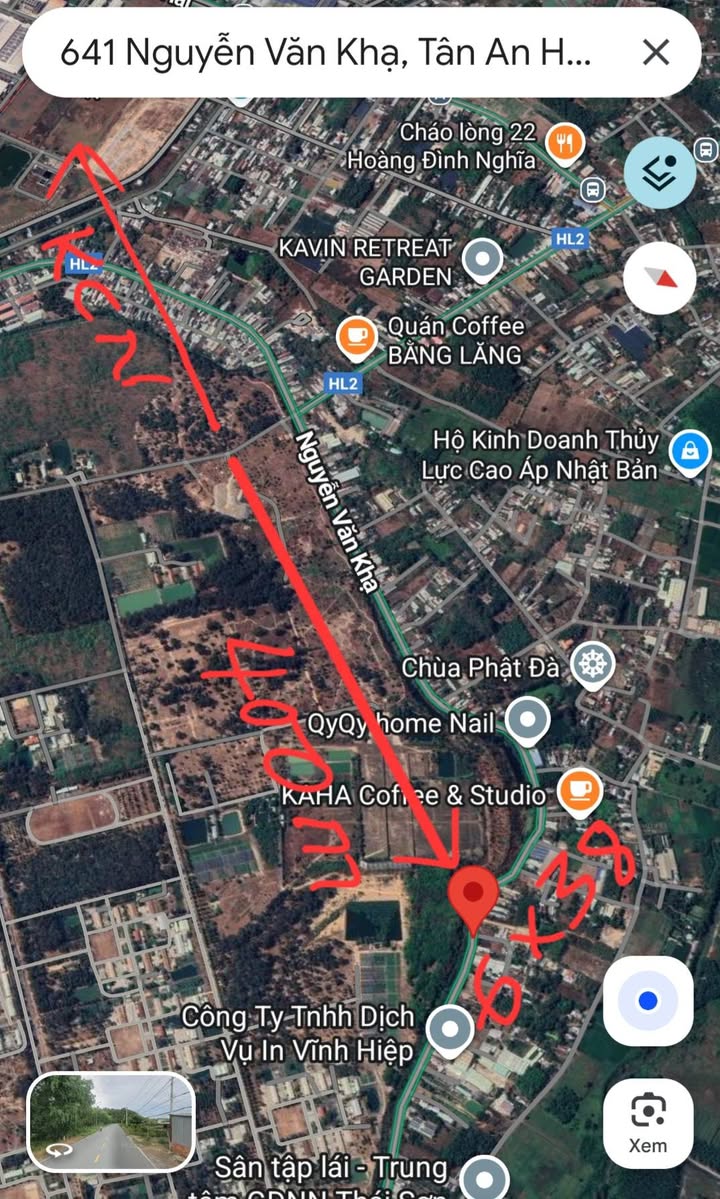The height and width of the screenshot is (1199, 720).
Task: Tap the Hộ Kinh Doanh Thủy Lực shop marker
Action: [689, 453]
